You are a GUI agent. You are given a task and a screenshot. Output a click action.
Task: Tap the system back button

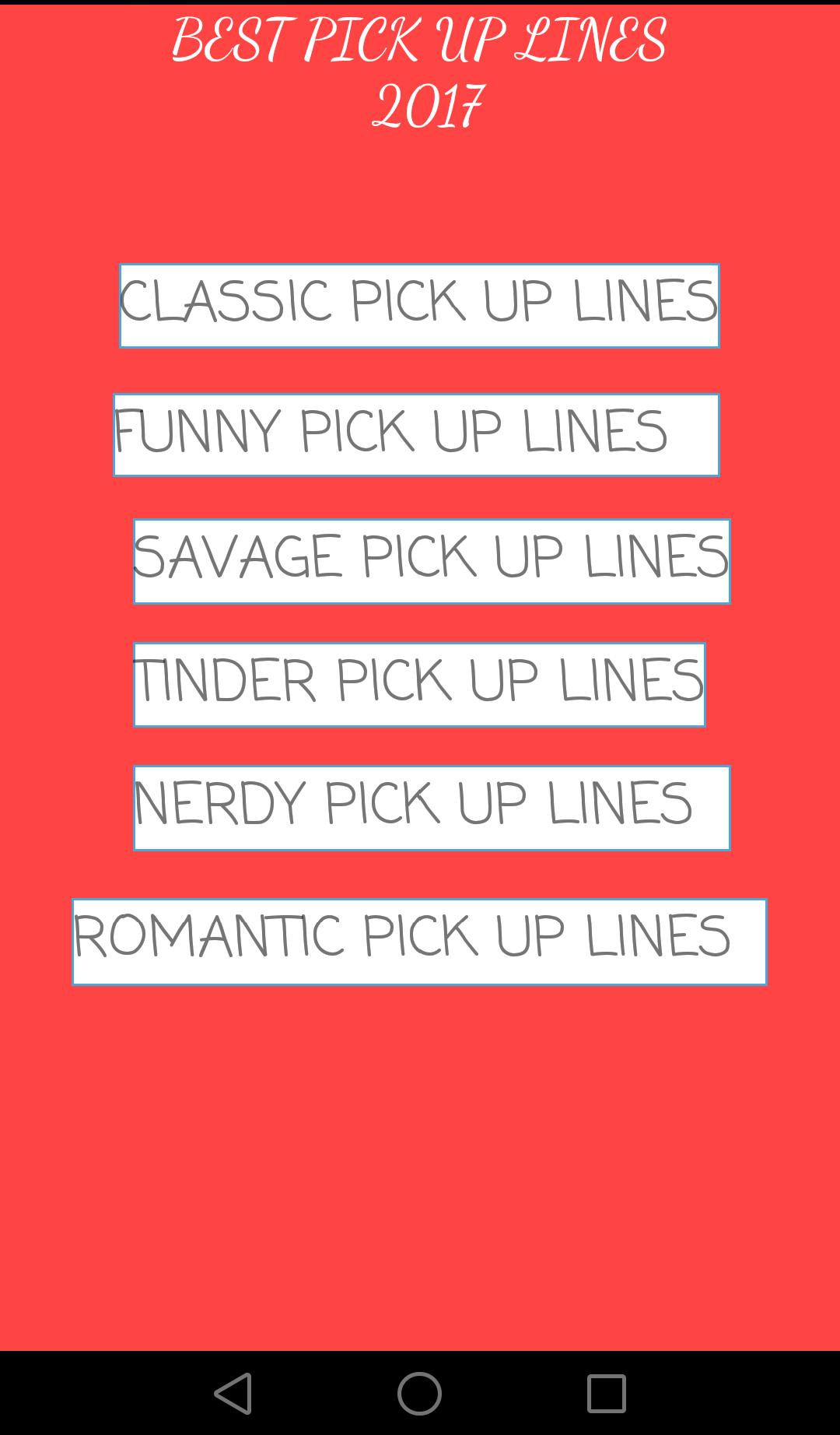click(233, 1393)
